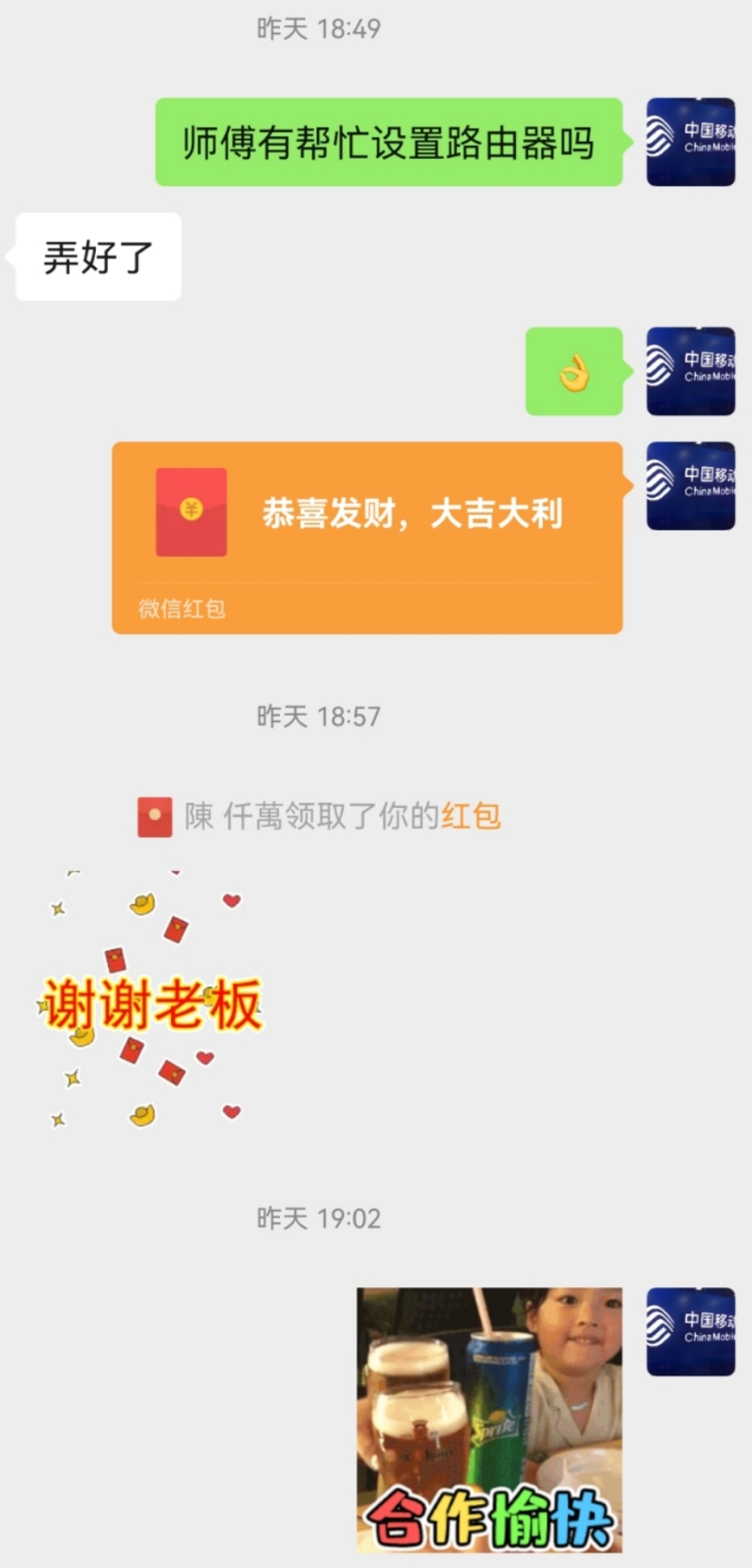752x1568 pixels.
Task: Open the avatar next to the red packet
Action: pyautogui.click(x=690, y=486)
